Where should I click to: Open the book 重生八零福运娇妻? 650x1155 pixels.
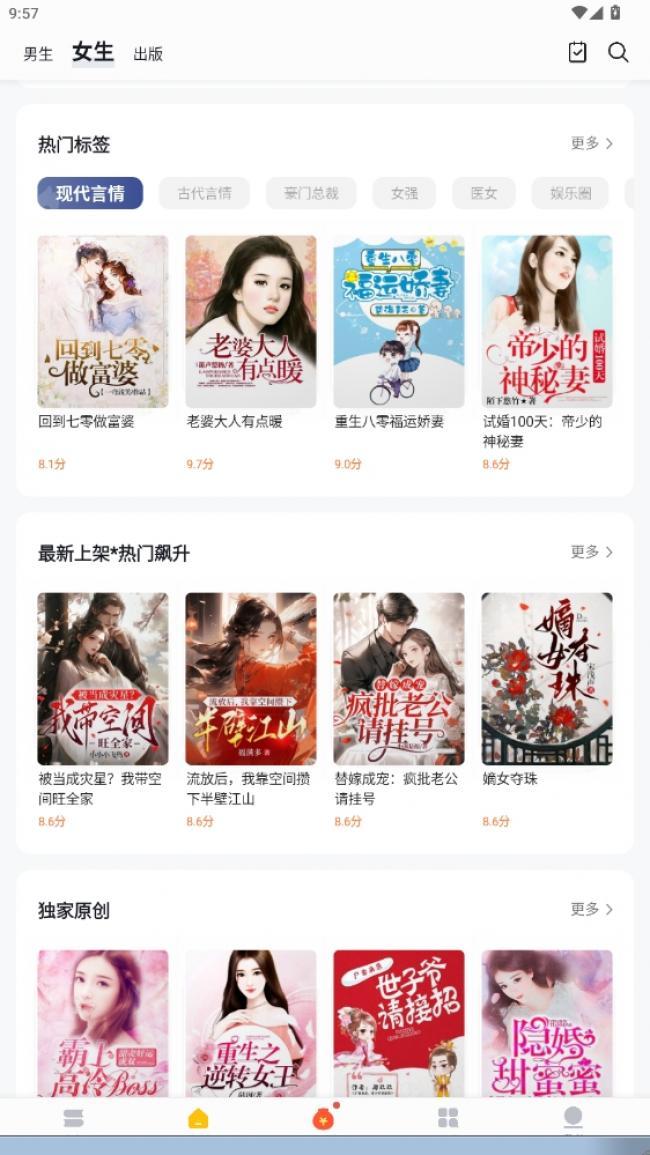399,322
